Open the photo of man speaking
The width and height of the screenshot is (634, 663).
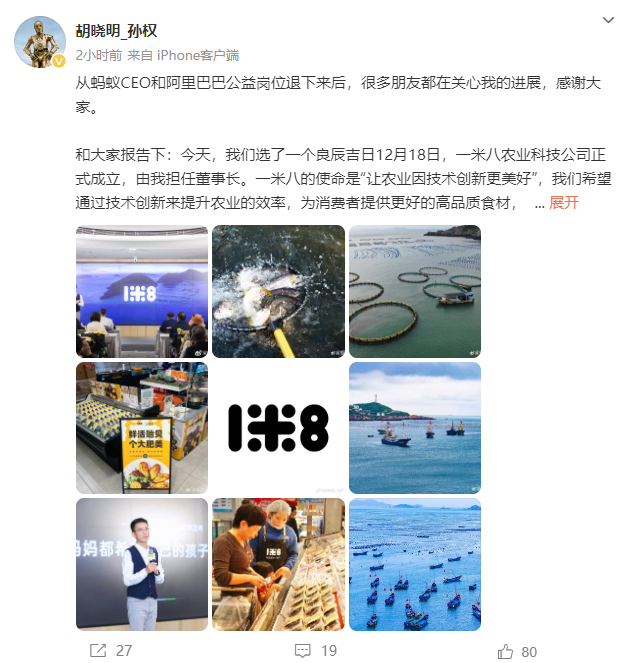(x=142, y=564)
